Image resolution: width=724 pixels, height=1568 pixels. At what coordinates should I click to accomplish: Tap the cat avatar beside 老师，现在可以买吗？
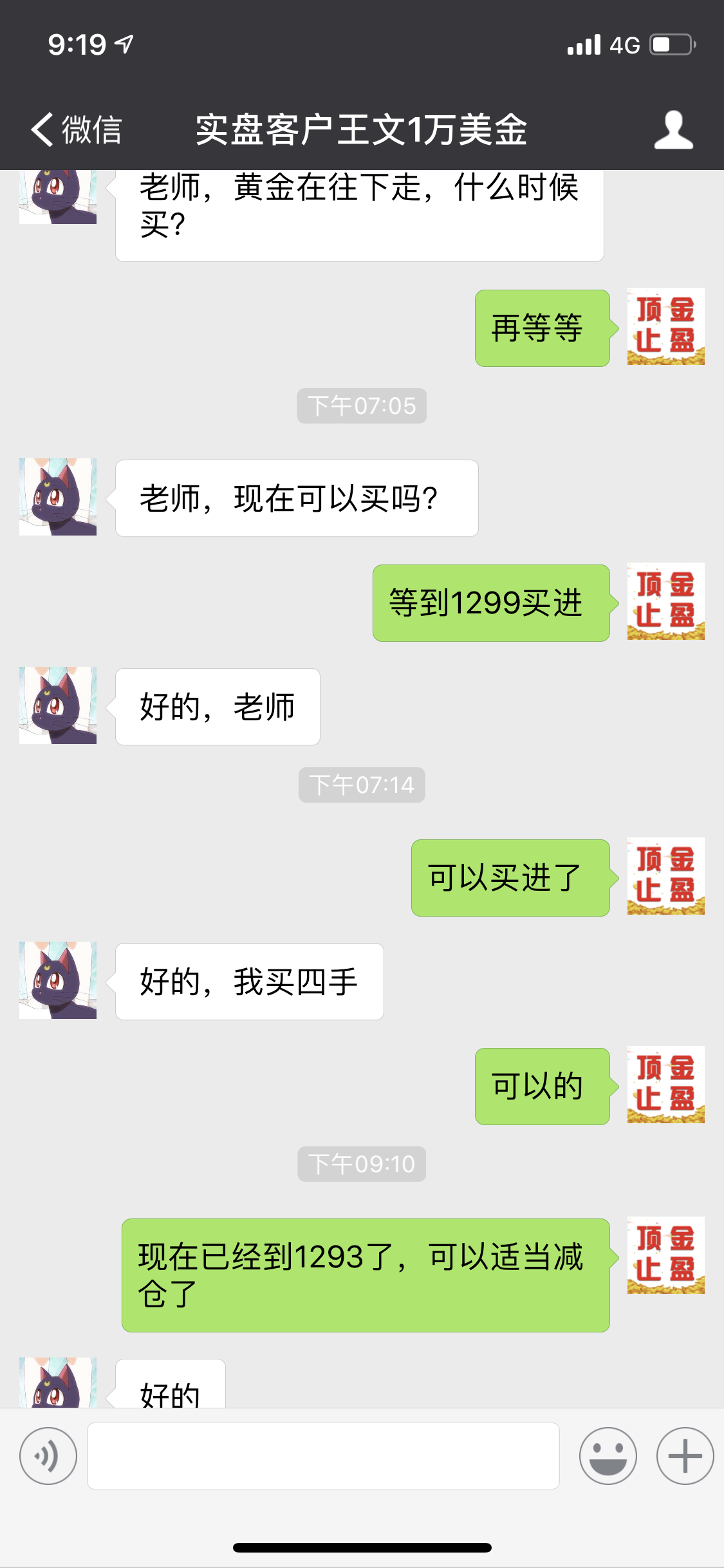coord(58,497)
